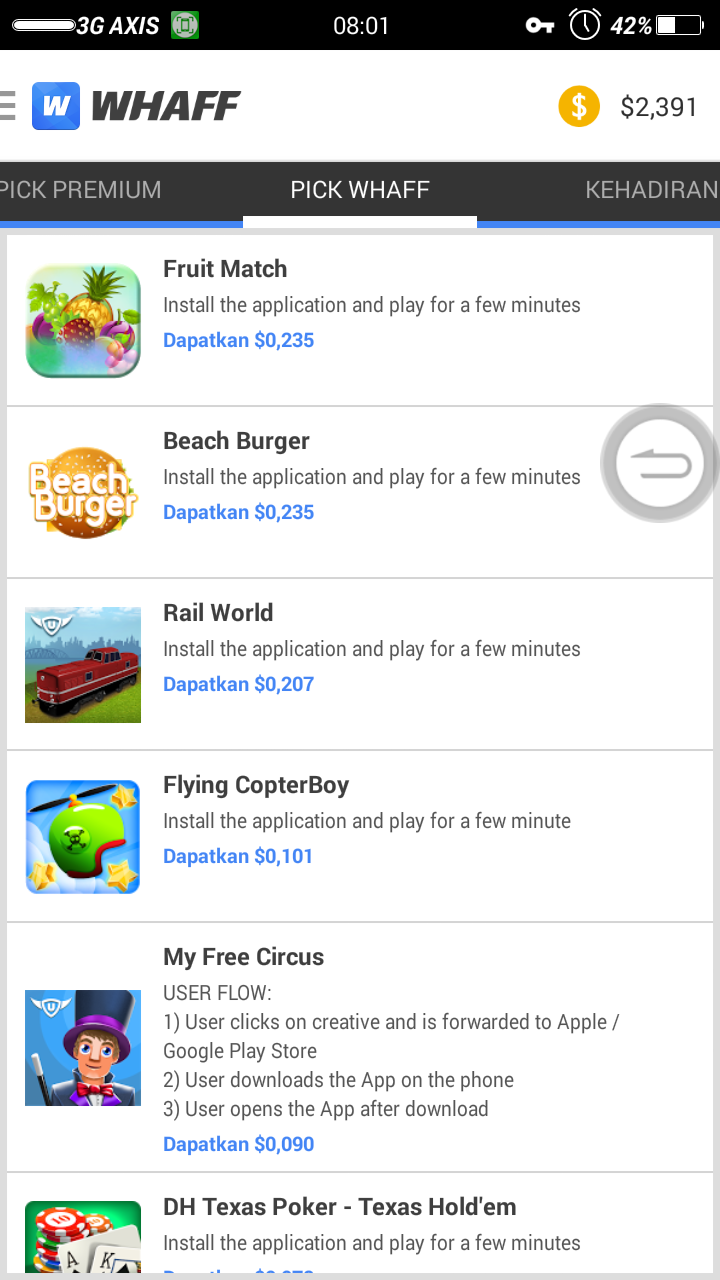Open the Rail World offer

click(360, 664)
